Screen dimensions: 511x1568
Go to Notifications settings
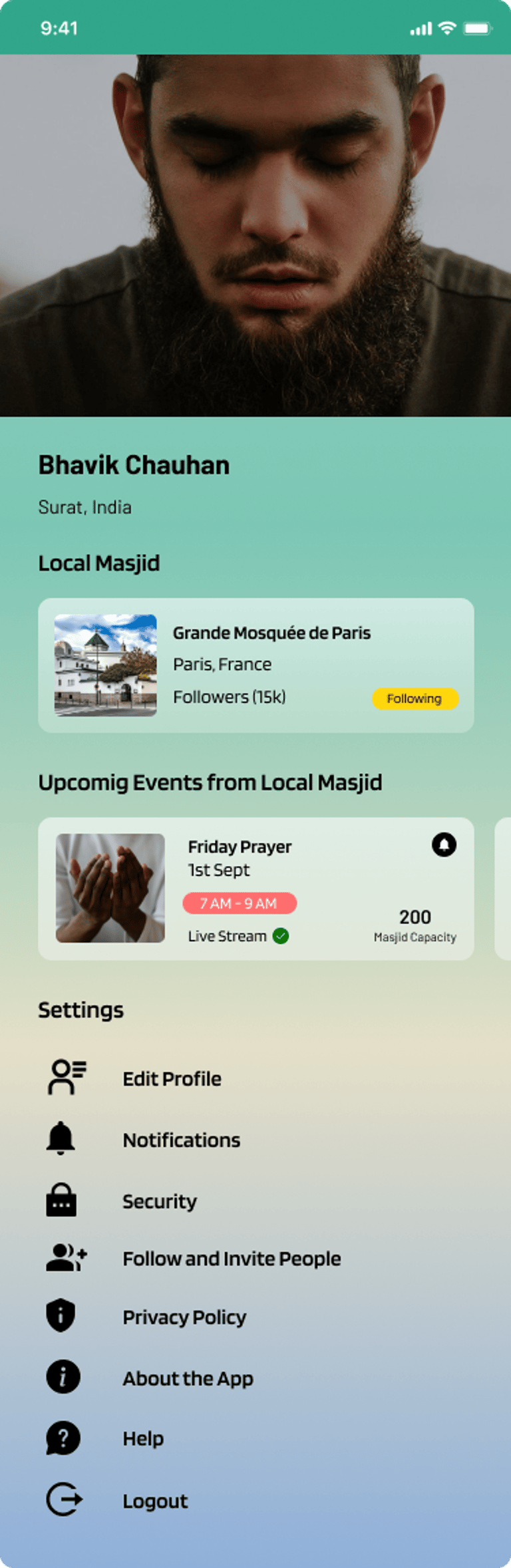click(181, 1140)
